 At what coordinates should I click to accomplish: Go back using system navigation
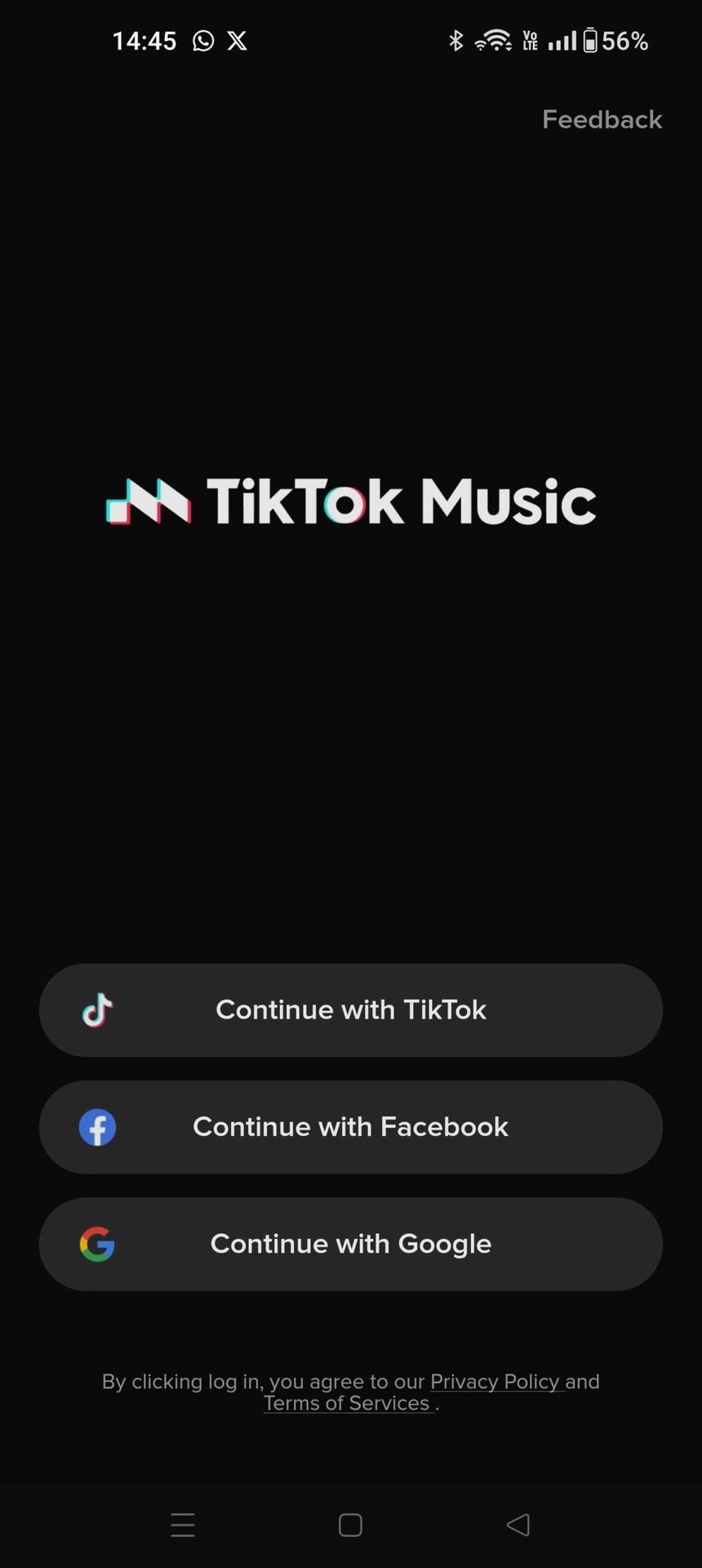518,1525
